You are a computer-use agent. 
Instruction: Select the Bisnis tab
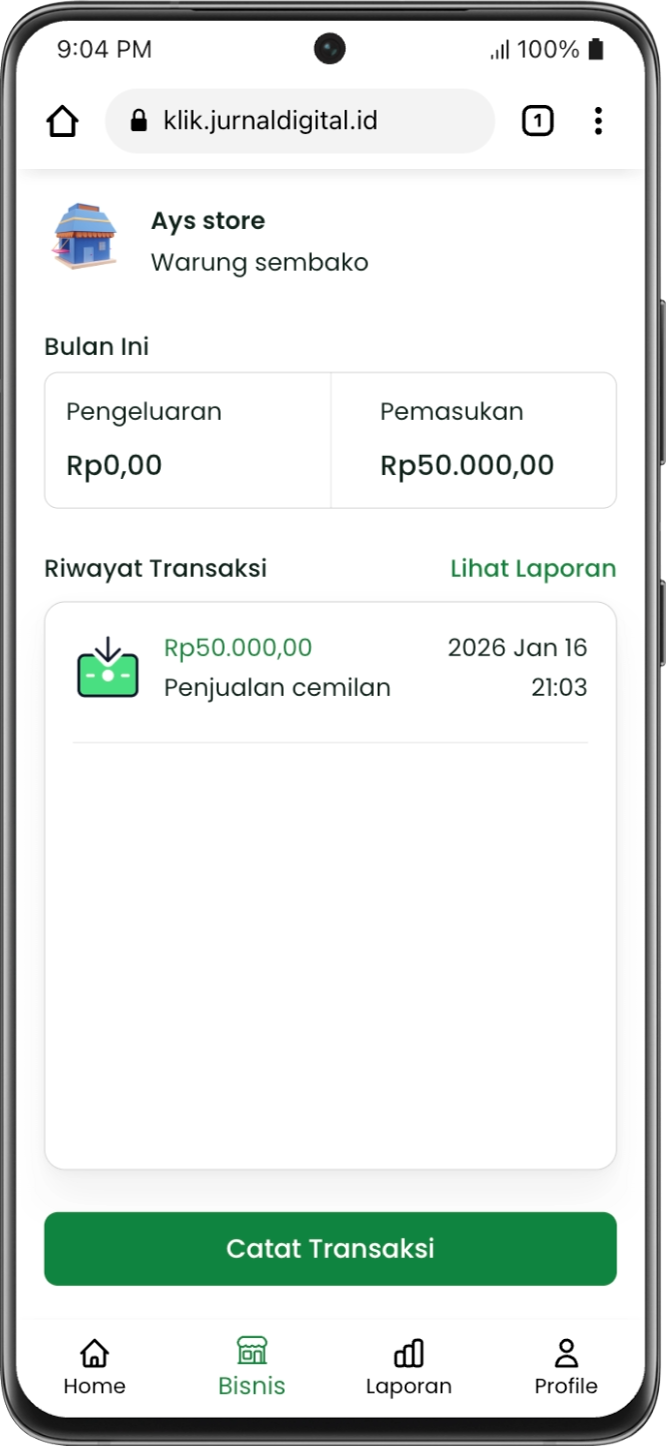[252, 1367]
